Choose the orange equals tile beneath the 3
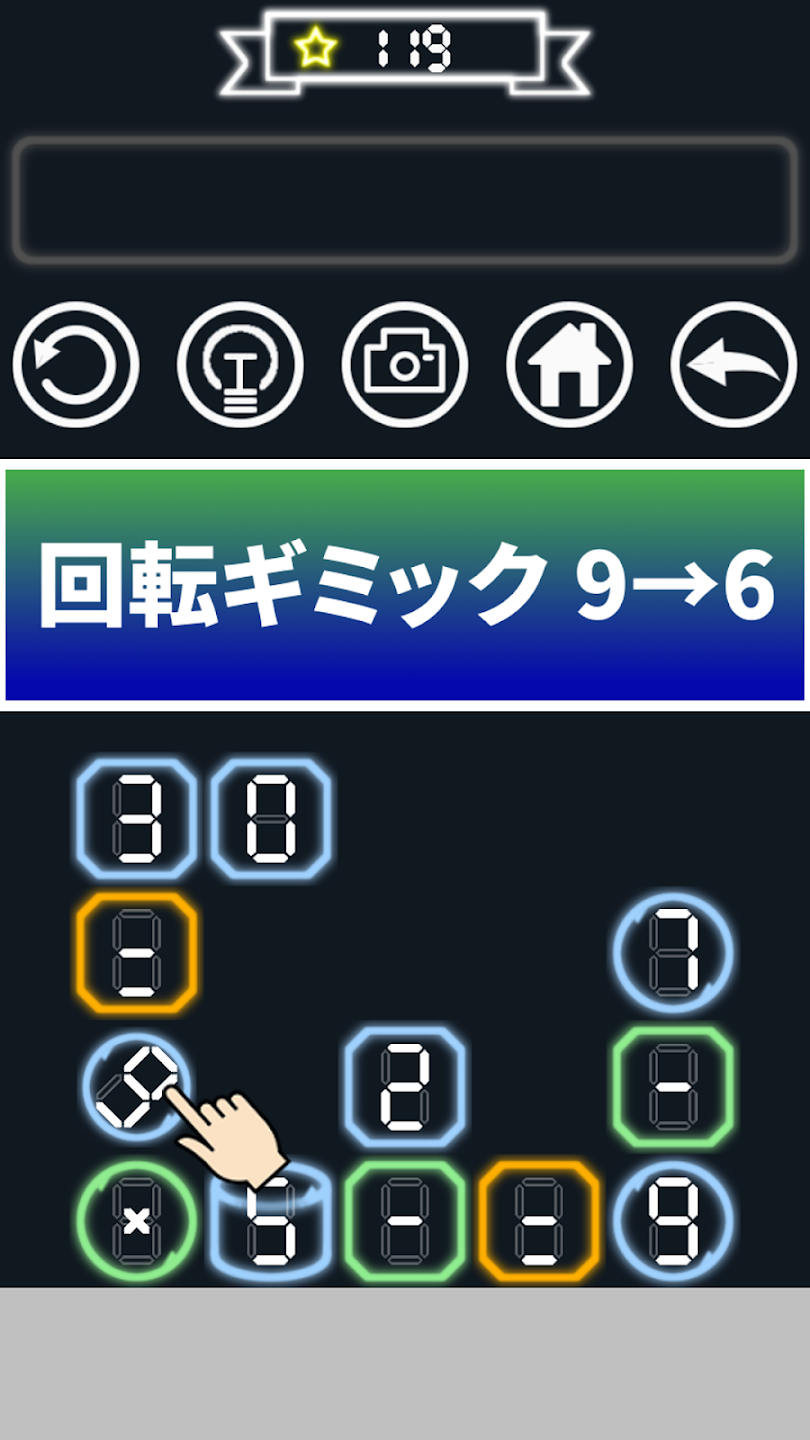Viewport: 810px width, 1440px height. [x=136, y=953]
